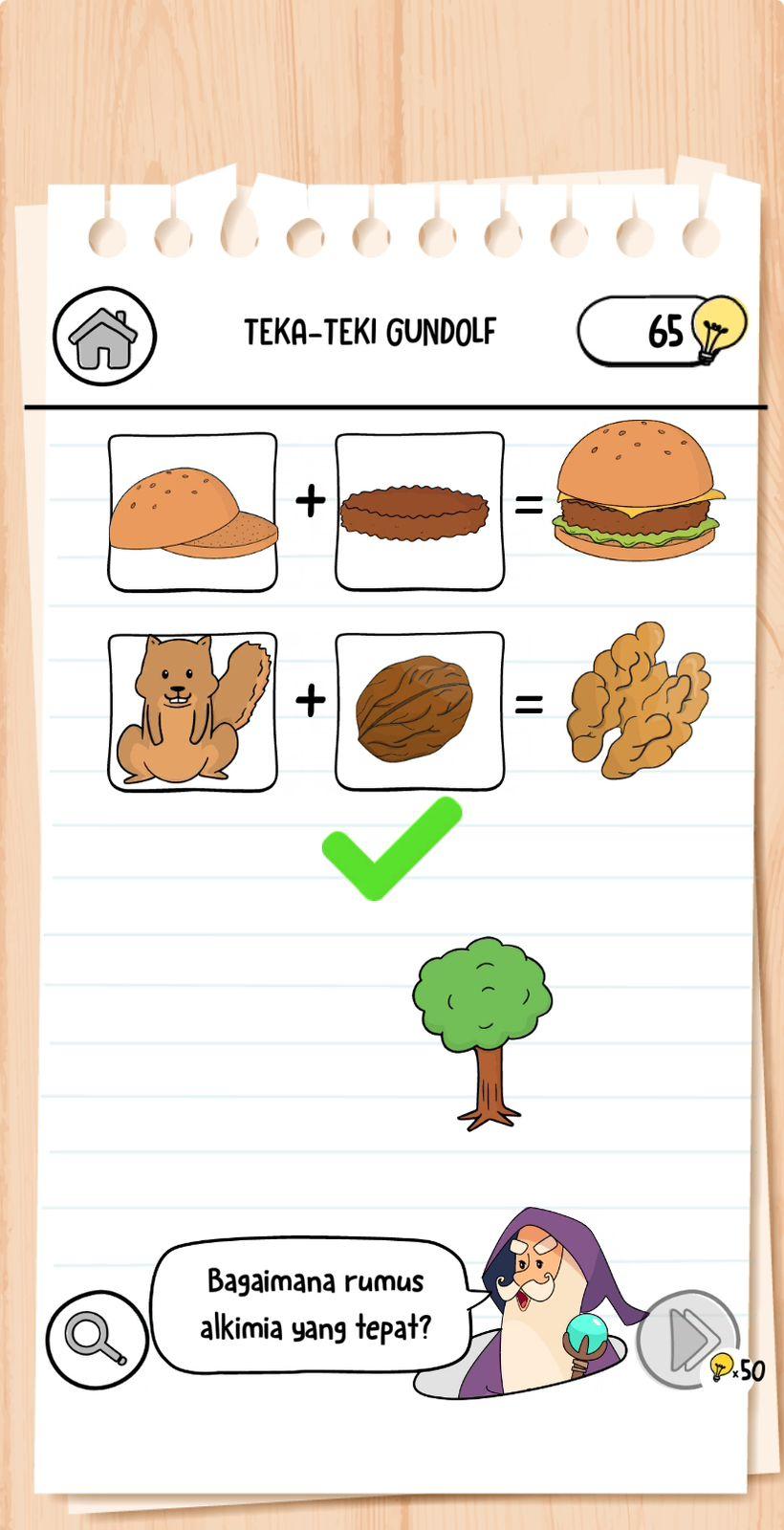Tap the magnifying glass hint button

tap(97, 1339)
